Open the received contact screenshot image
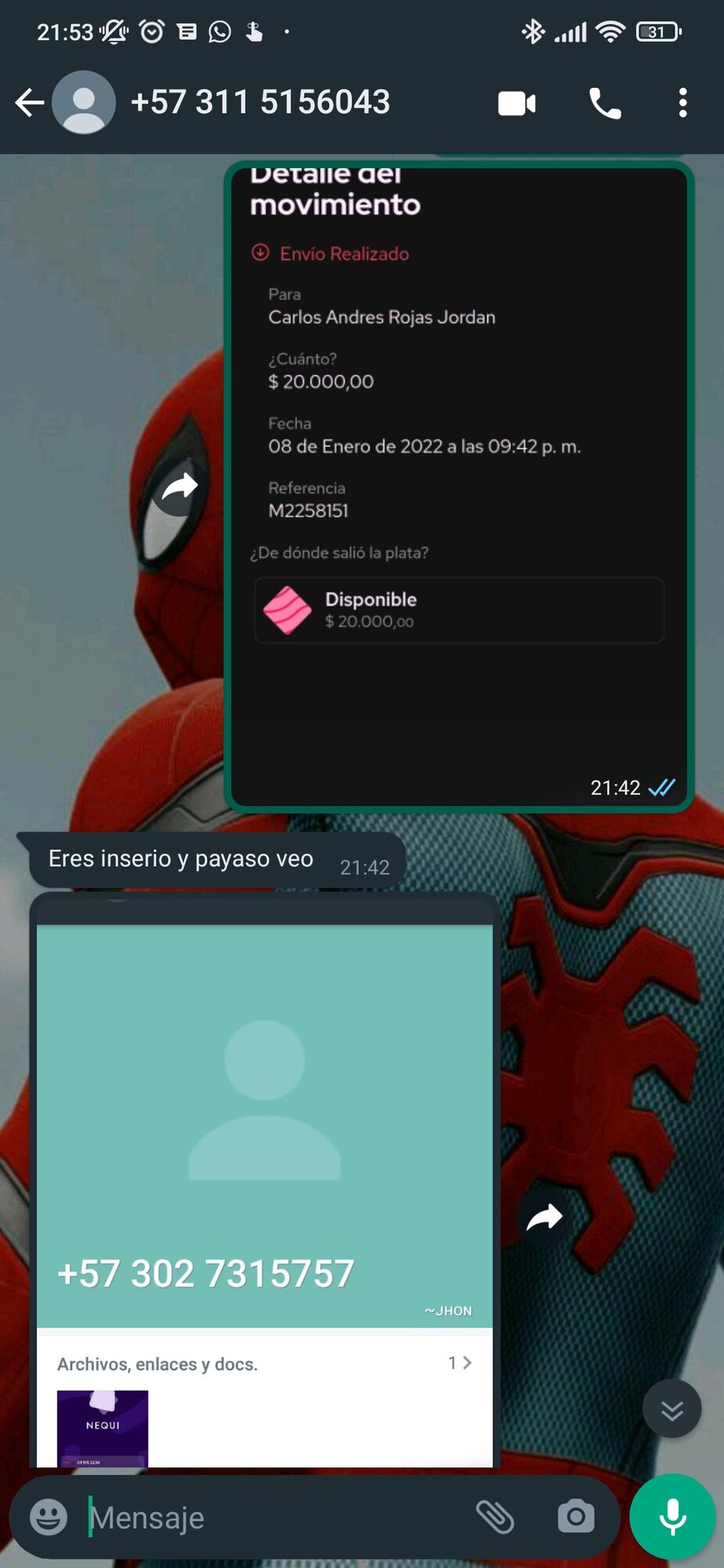This screenshot has height=1568, width=724. pos(265,1176)
